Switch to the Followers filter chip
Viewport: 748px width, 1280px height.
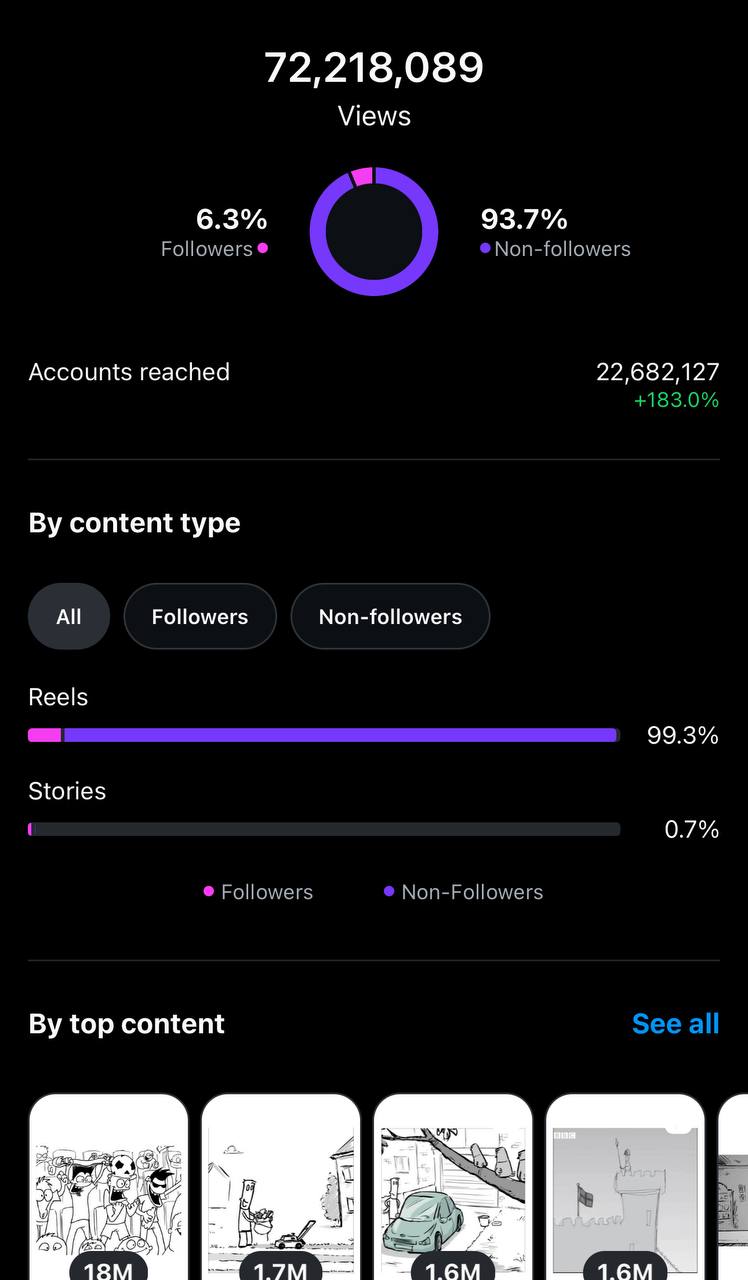[x=200, y=617]
